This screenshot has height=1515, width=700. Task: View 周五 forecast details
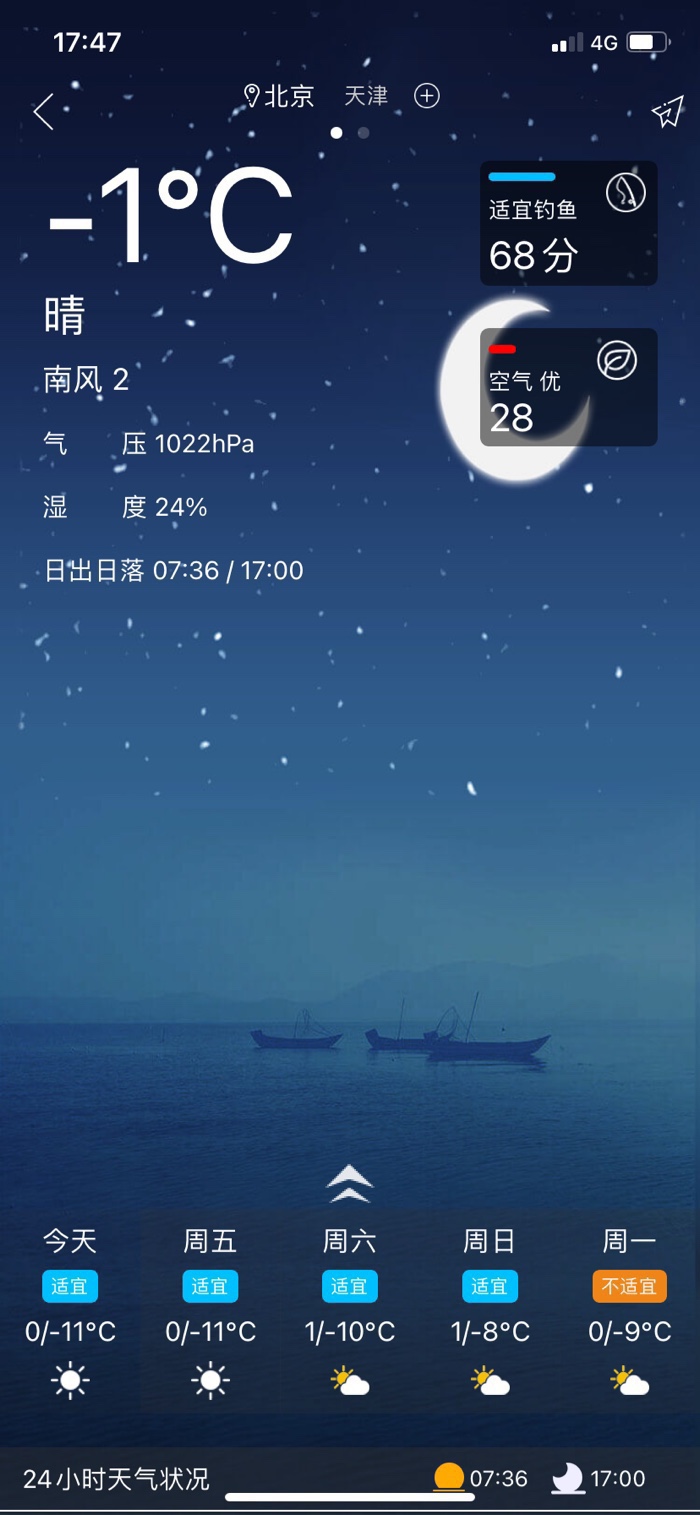point(210,1310)
